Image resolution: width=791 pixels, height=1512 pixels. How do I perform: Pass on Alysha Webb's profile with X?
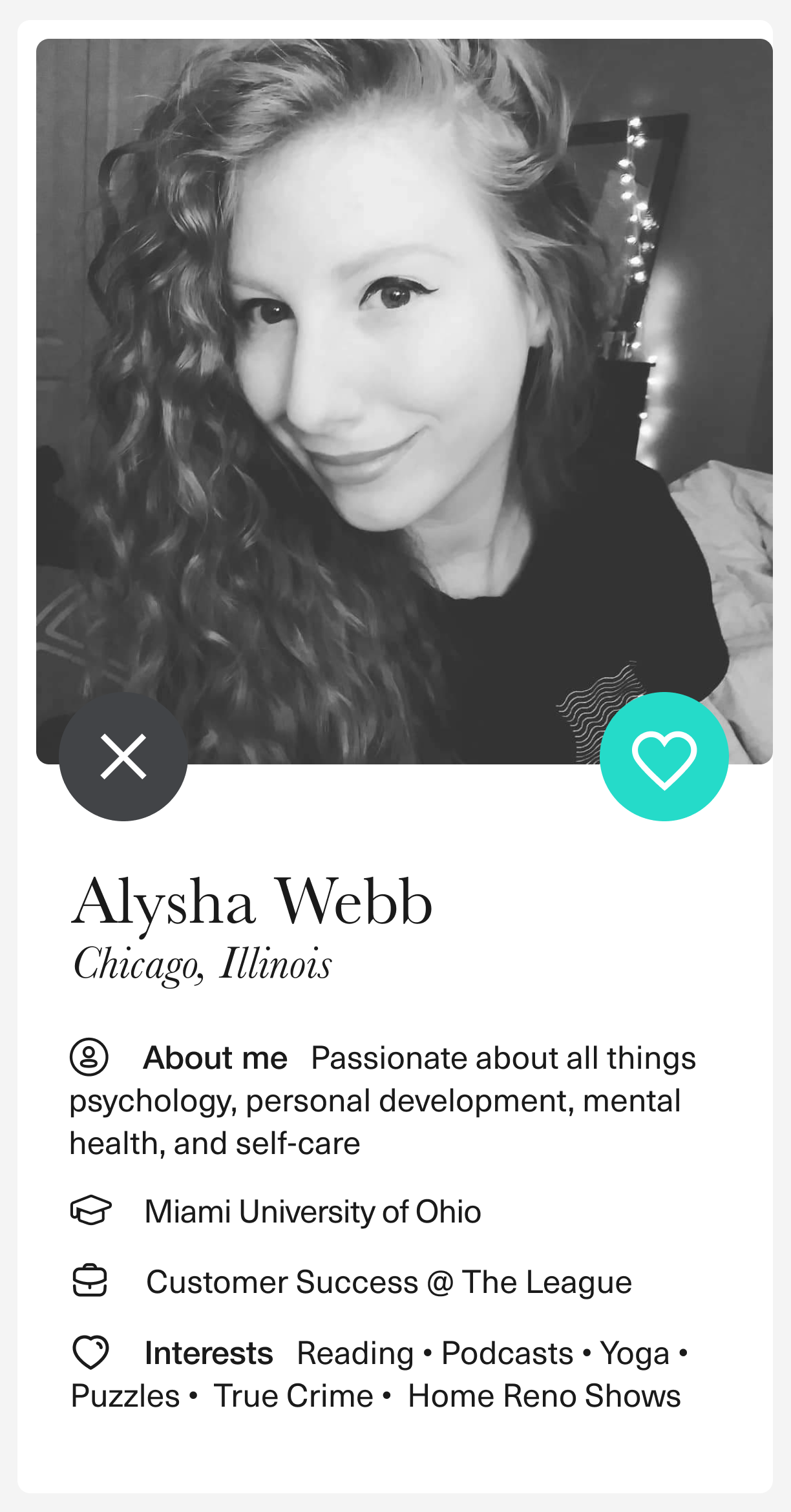123,757
